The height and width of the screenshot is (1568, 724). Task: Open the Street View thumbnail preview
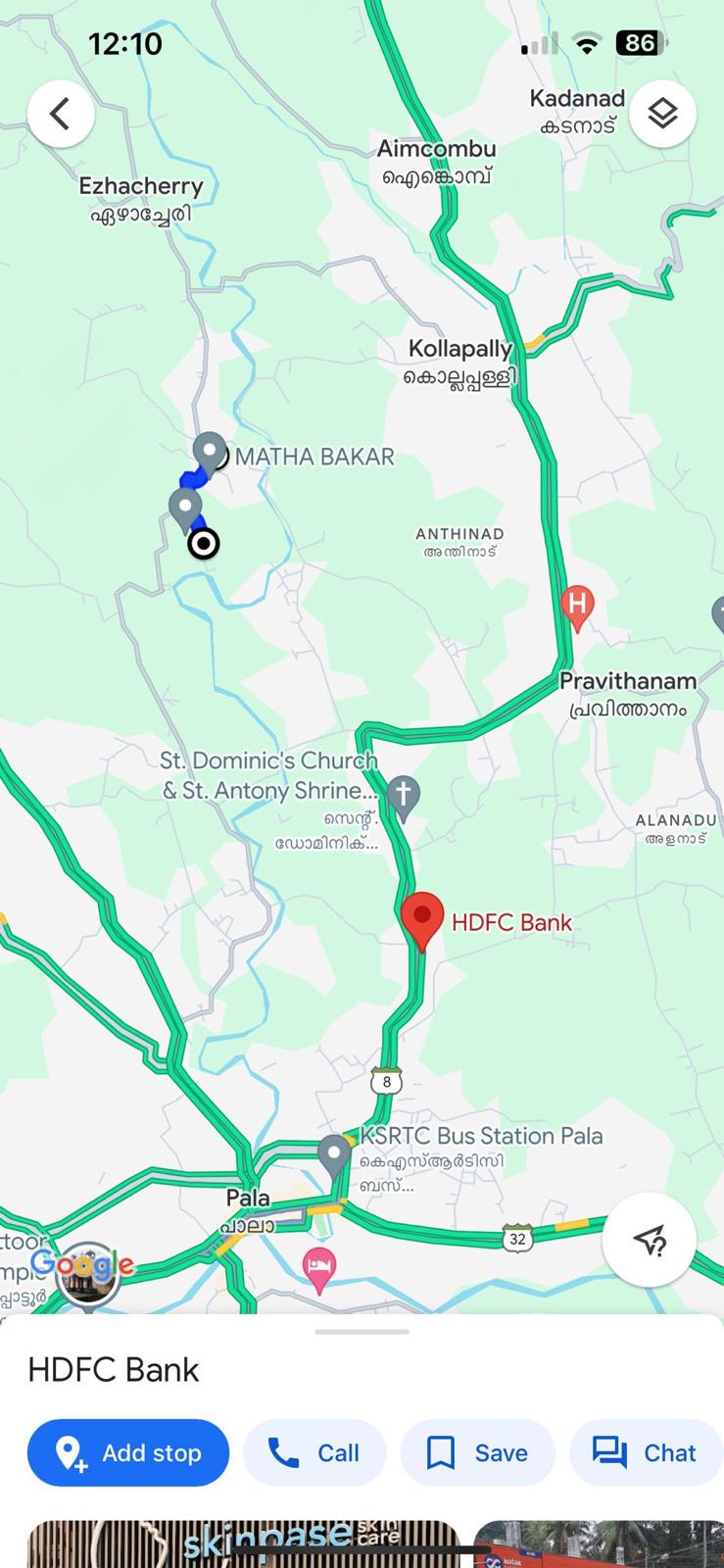[89, 1275]
